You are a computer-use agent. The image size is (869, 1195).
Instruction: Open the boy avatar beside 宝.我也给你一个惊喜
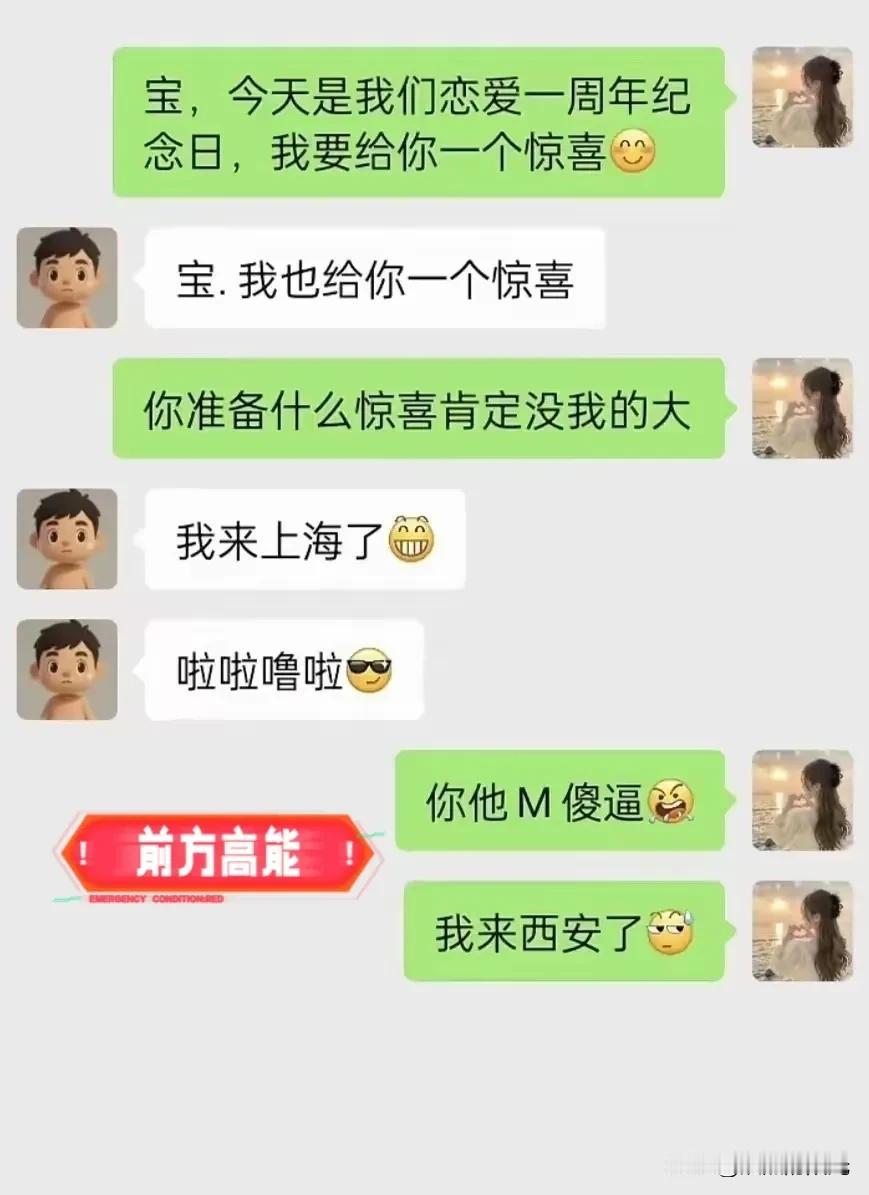[x=67, y=277]
